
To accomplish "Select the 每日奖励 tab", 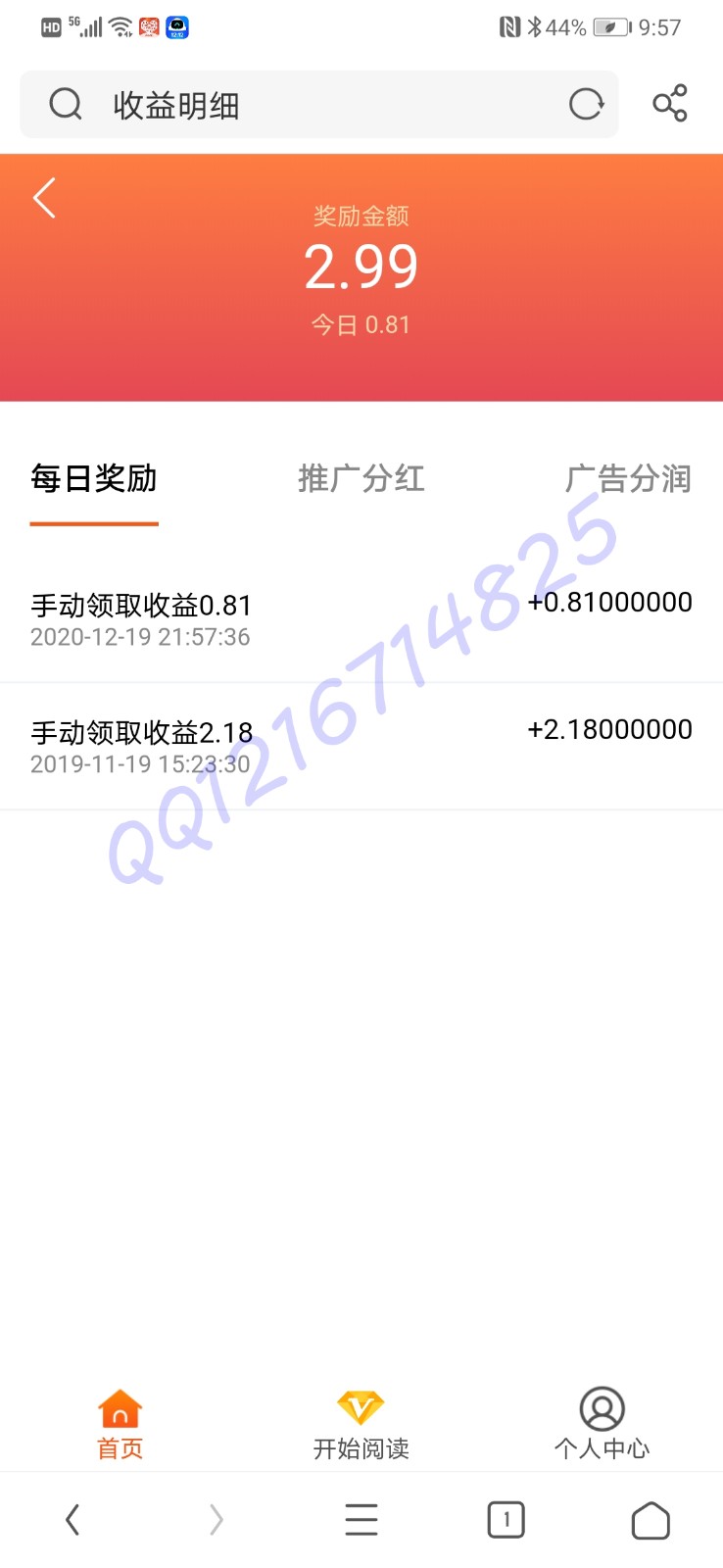I will click(x=94, y=479).
